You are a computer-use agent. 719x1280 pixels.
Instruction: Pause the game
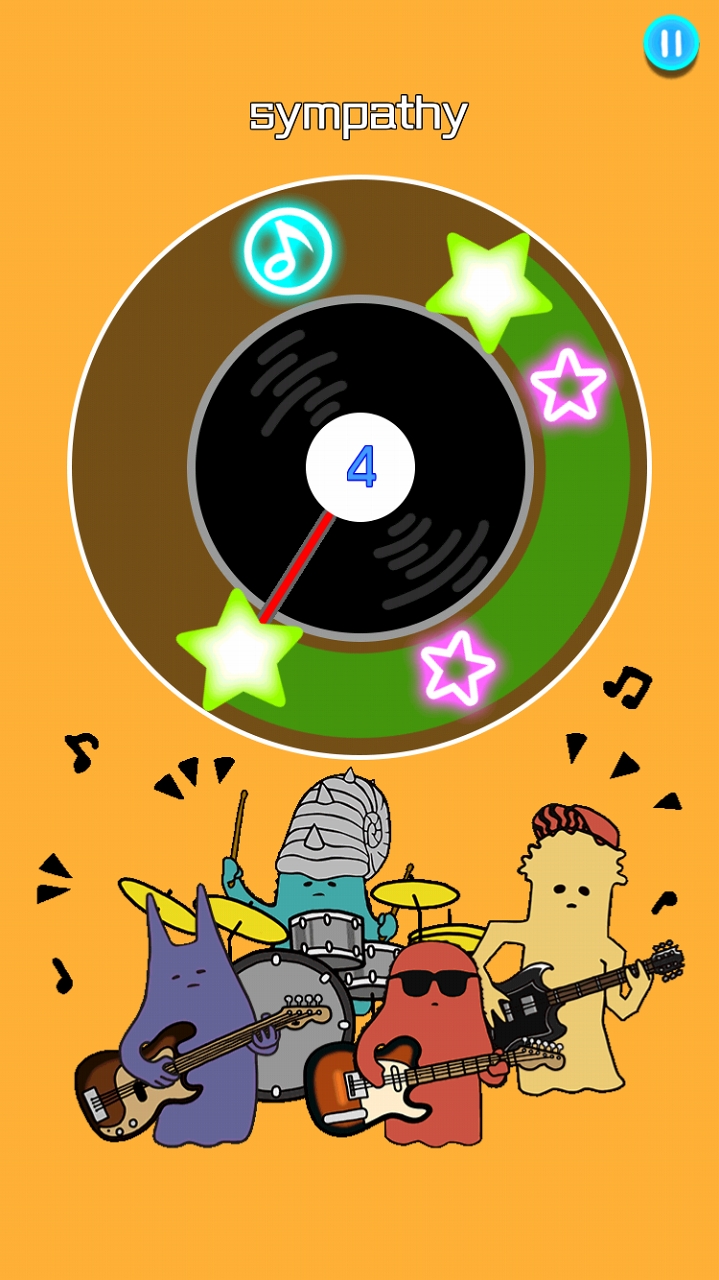[670, 44]
